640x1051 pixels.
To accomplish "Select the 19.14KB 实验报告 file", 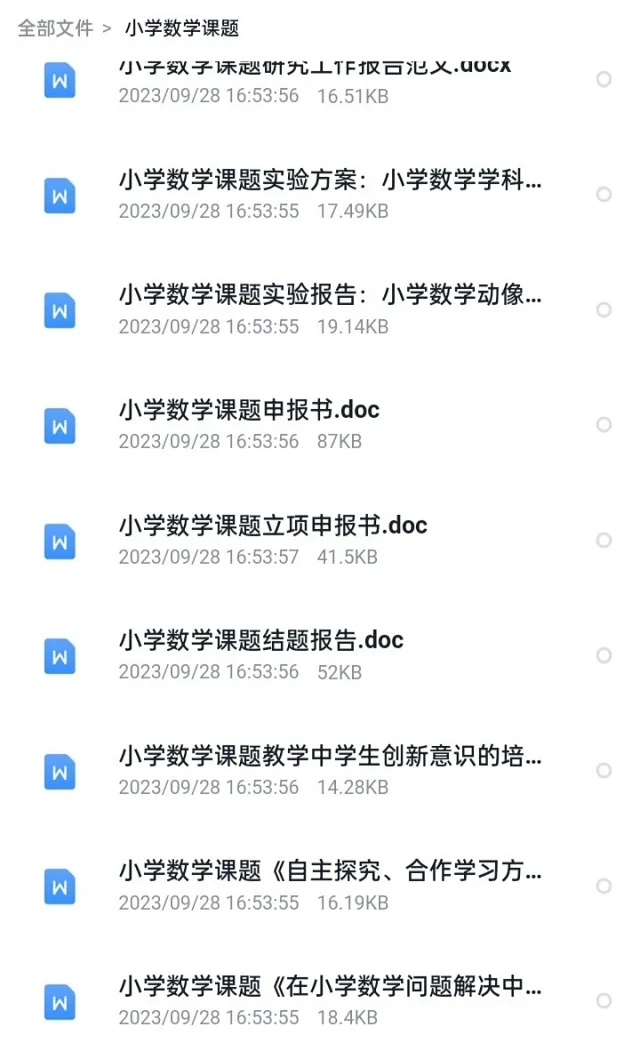I will (604, 310).
